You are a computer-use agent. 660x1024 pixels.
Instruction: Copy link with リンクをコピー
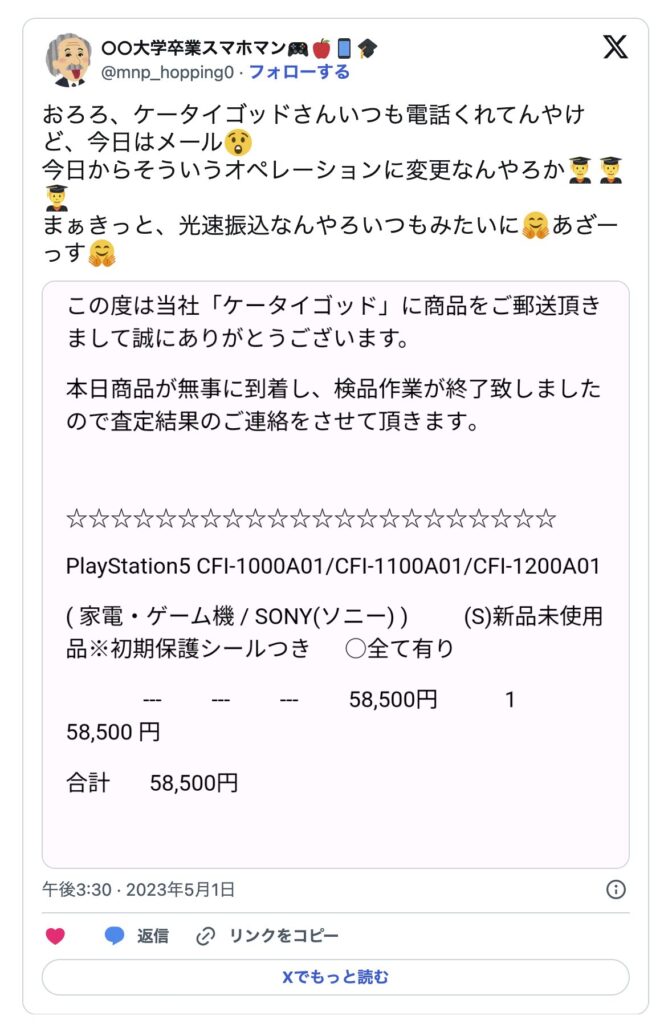[268, 936]
